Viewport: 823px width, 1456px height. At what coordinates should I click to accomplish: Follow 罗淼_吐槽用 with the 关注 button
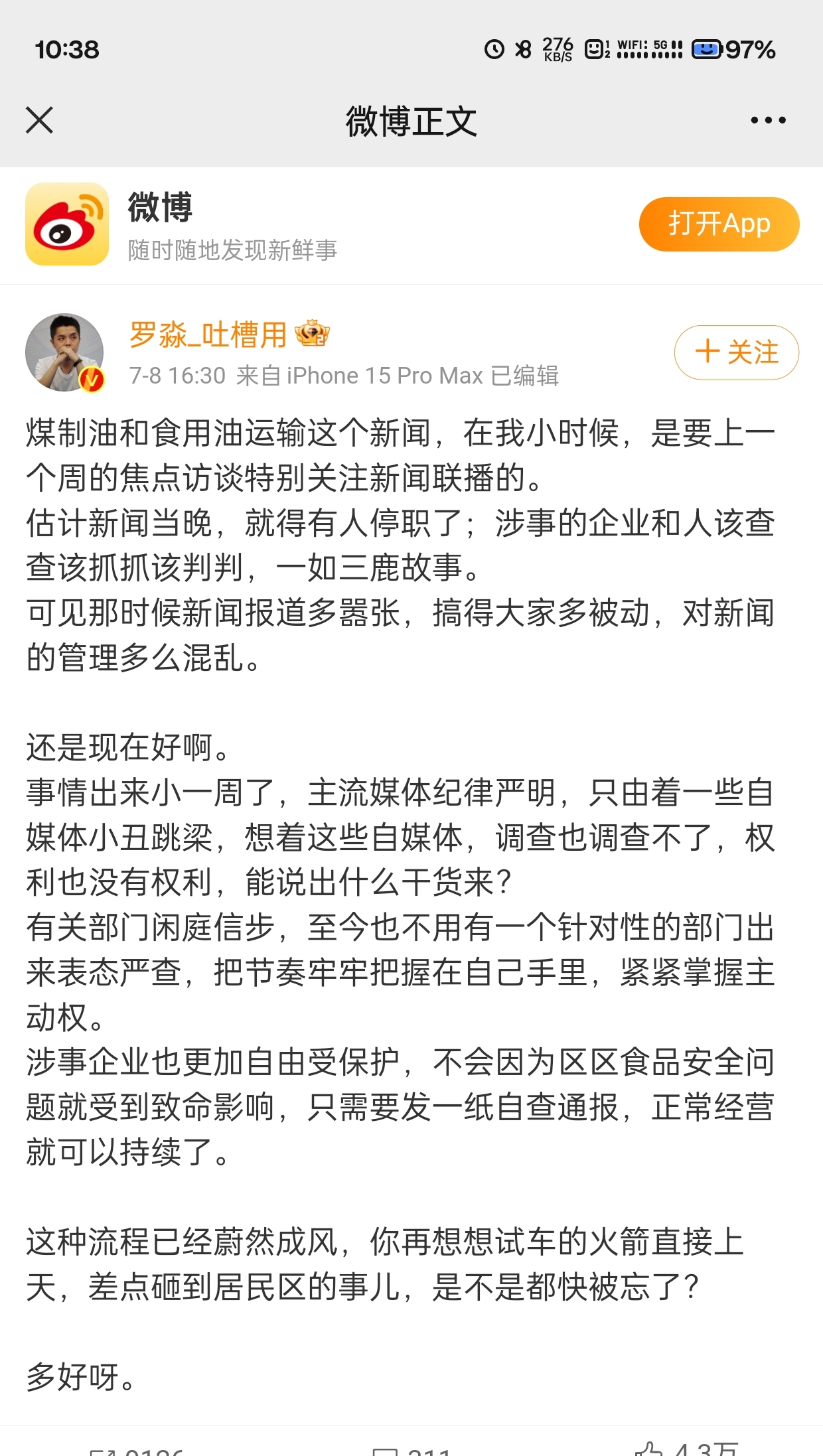click(x=736, y=352)
